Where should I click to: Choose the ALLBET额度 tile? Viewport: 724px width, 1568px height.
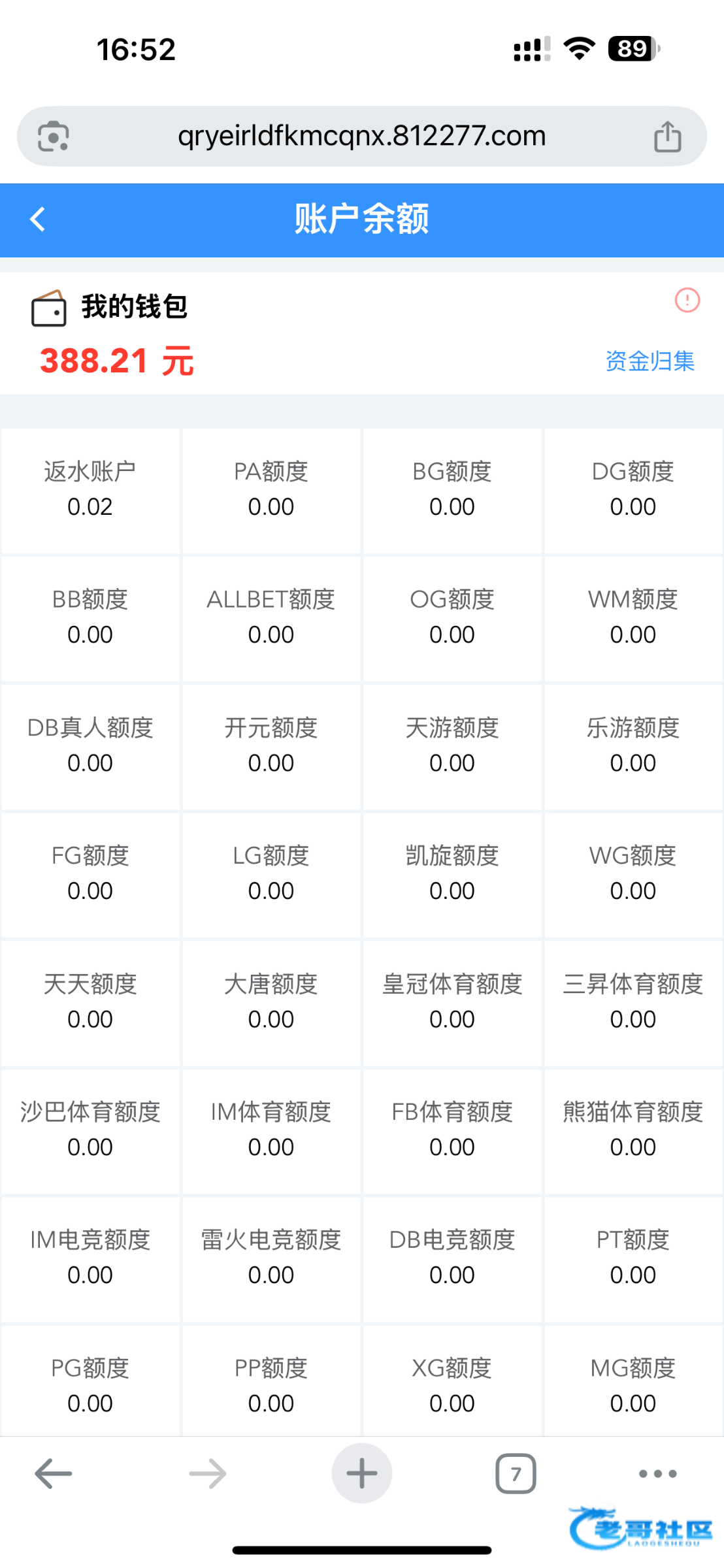pos(271,618)
